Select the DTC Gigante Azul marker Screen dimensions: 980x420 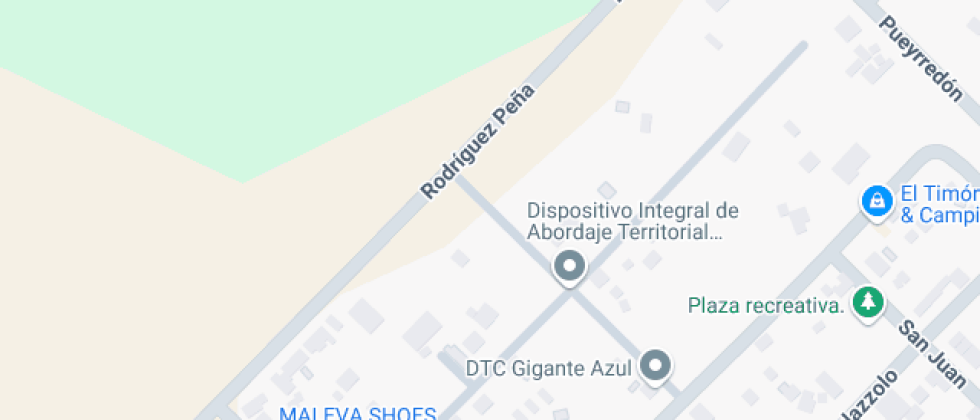(x=656, y=366)
